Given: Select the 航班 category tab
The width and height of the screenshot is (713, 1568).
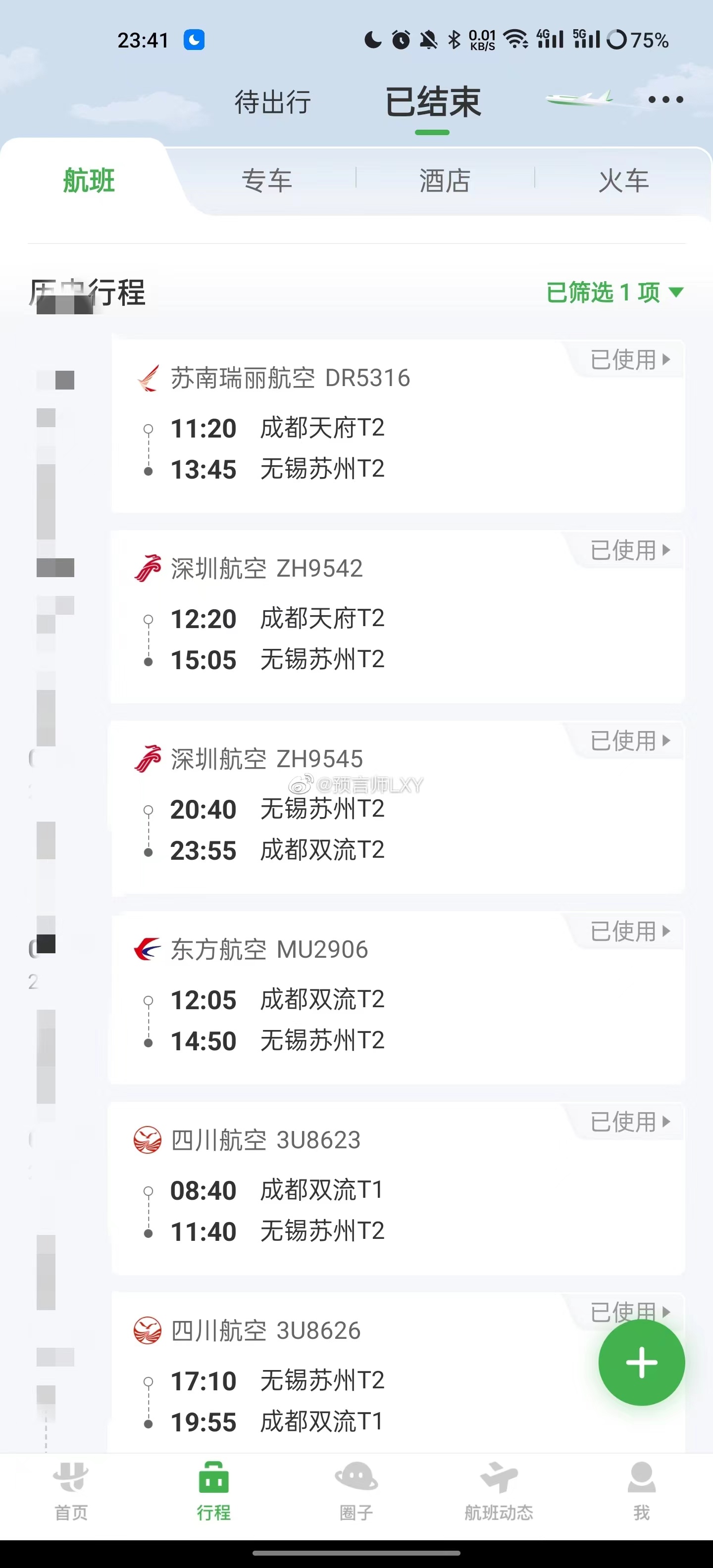Looking at the screenshot, I should pos(89,181).
